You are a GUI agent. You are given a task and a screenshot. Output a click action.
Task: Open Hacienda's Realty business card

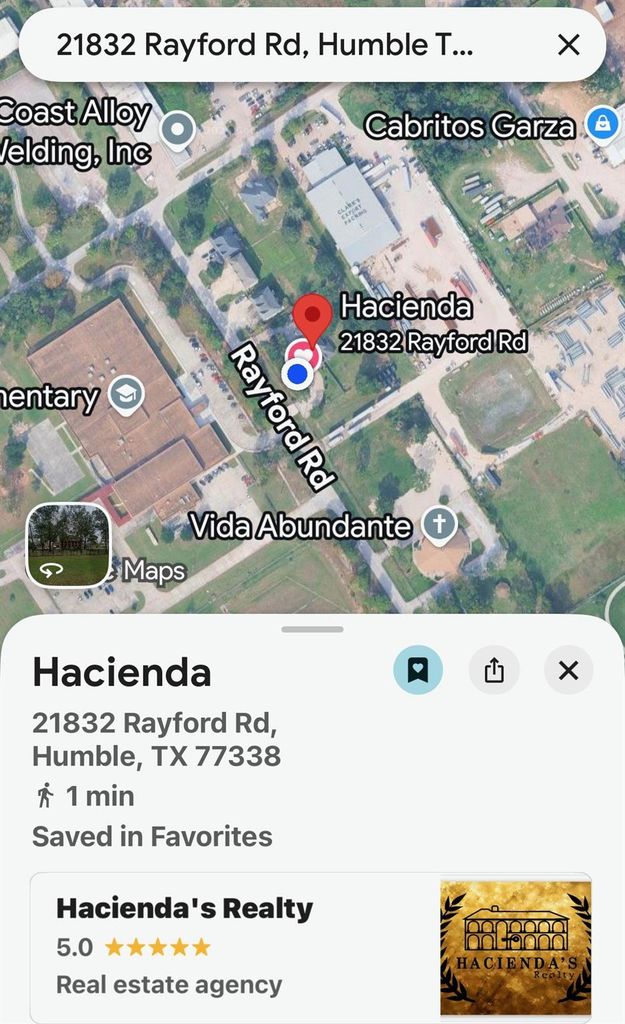[312, 947]
